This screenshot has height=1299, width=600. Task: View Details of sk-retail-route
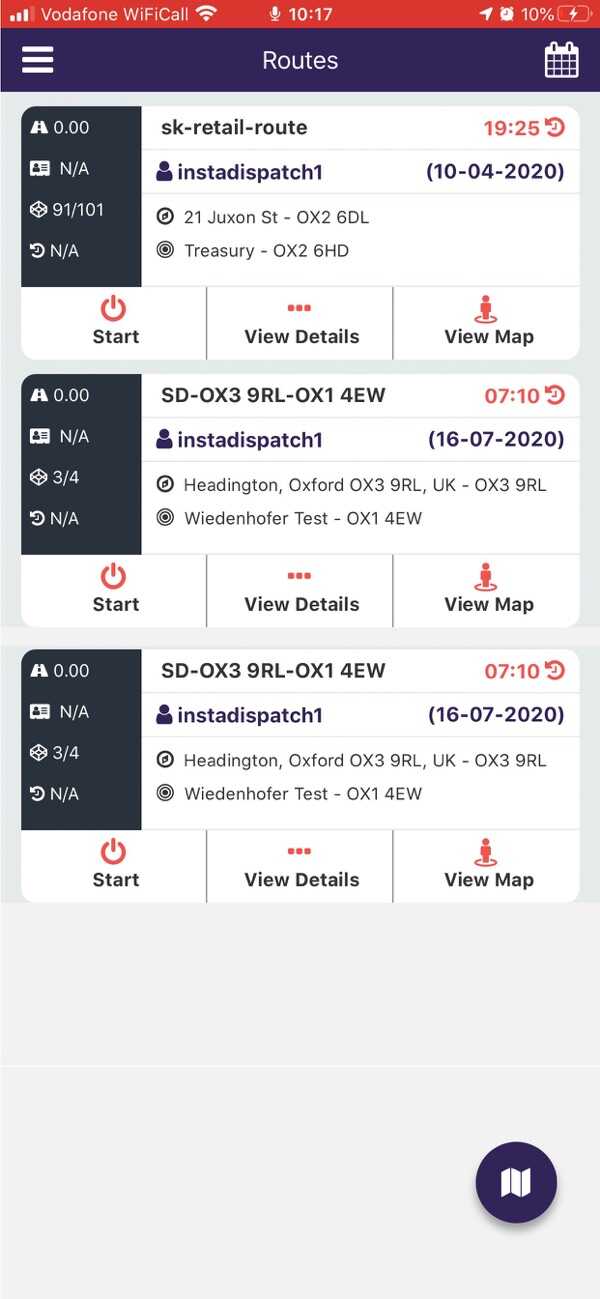click(301, 322)
